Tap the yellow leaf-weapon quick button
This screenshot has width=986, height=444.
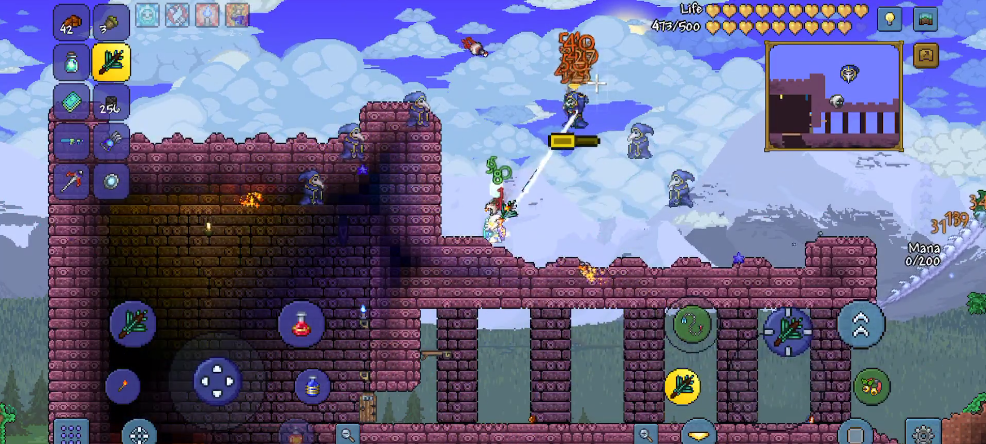click(682, 387)
